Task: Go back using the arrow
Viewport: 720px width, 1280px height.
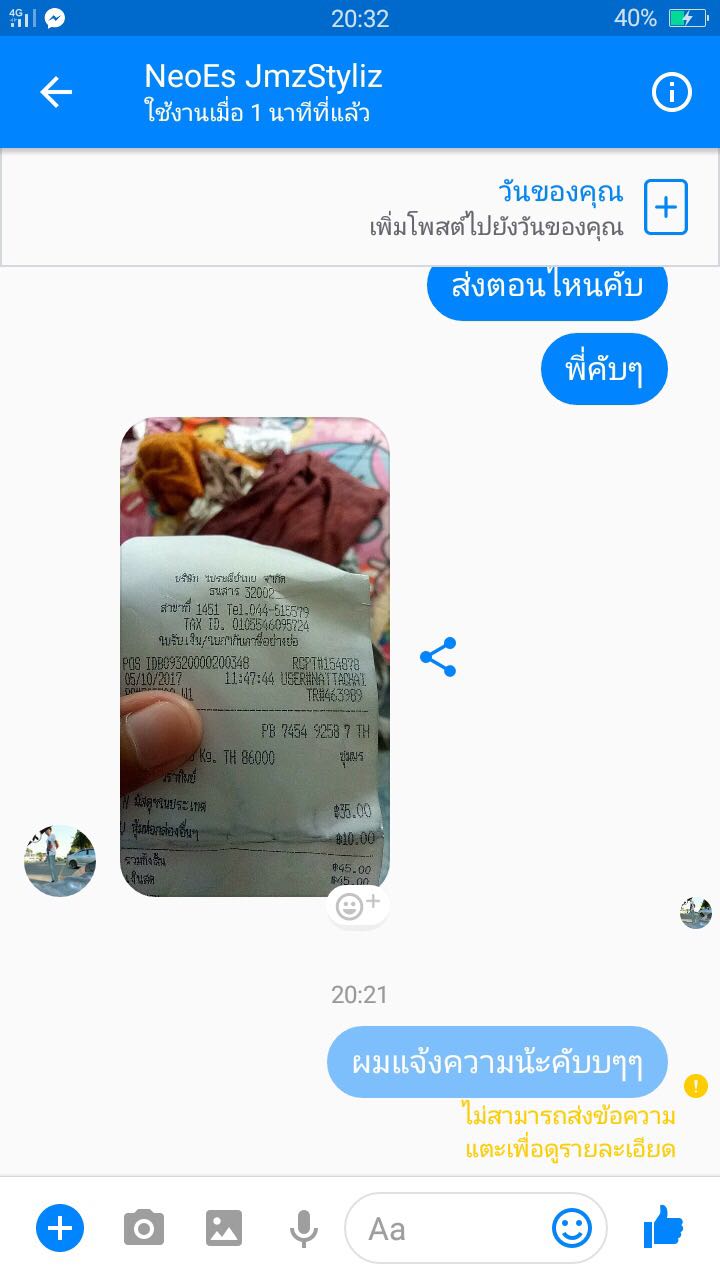Action: (x=56, y=93)
